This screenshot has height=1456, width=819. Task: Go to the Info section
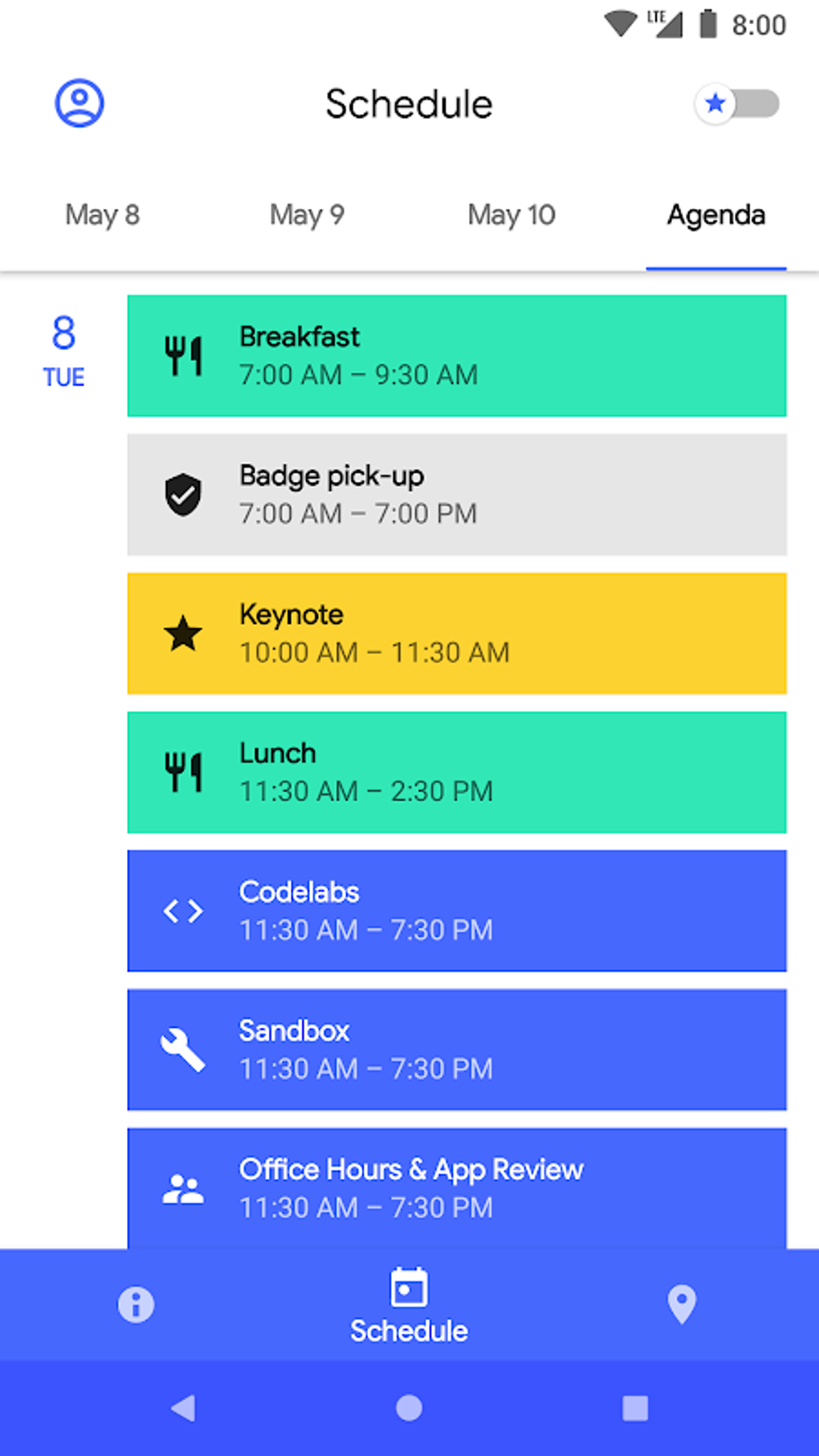136,1305
